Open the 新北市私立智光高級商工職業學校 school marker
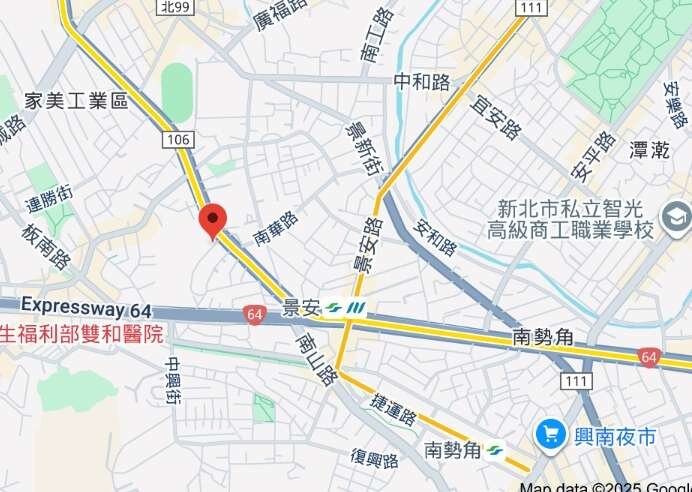This screenshot has width=692, height=492. pyautogui.click(x=676, y=215)
